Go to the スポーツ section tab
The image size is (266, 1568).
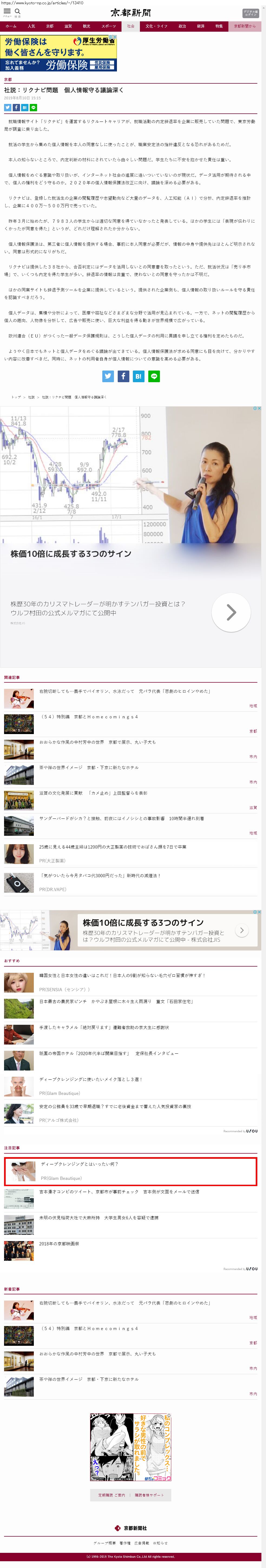pyautogui.click(x=108, y=26)
